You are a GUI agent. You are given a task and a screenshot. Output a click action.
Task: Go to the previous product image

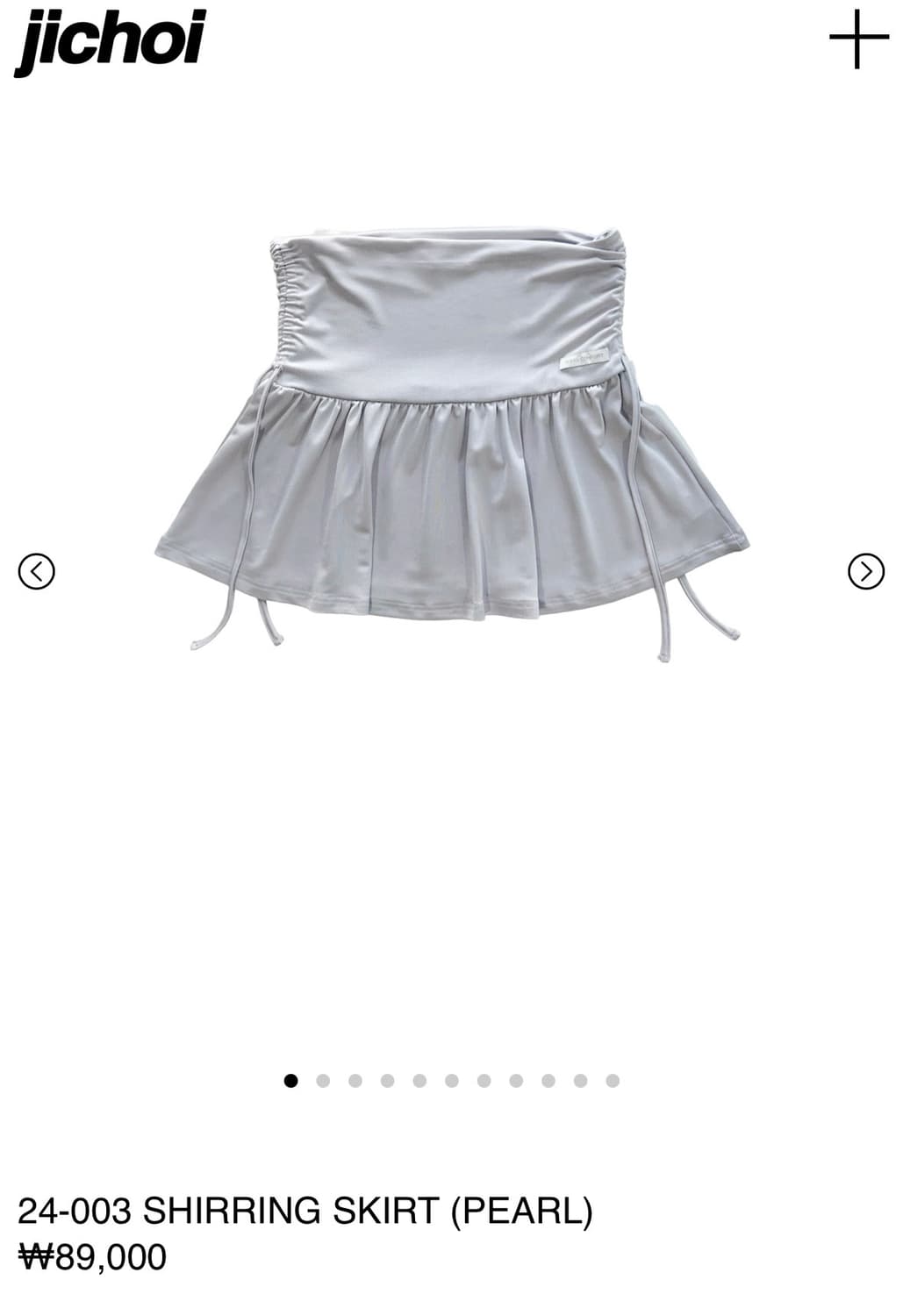click(36, 570)
